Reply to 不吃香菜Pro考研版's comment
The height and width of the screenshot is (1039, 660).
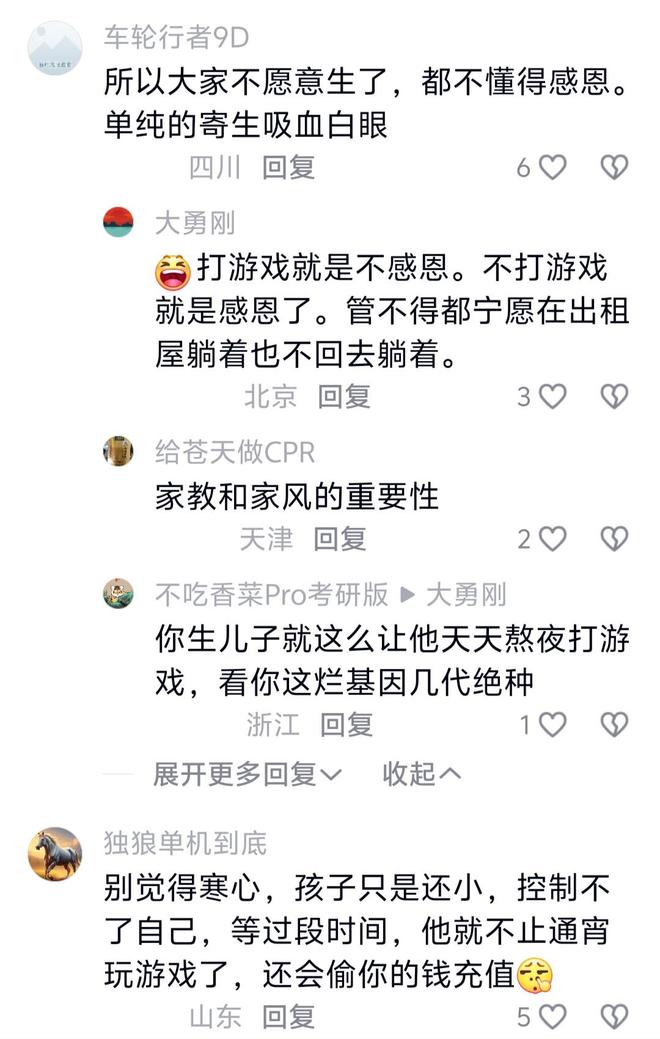(x=346, y=724)
